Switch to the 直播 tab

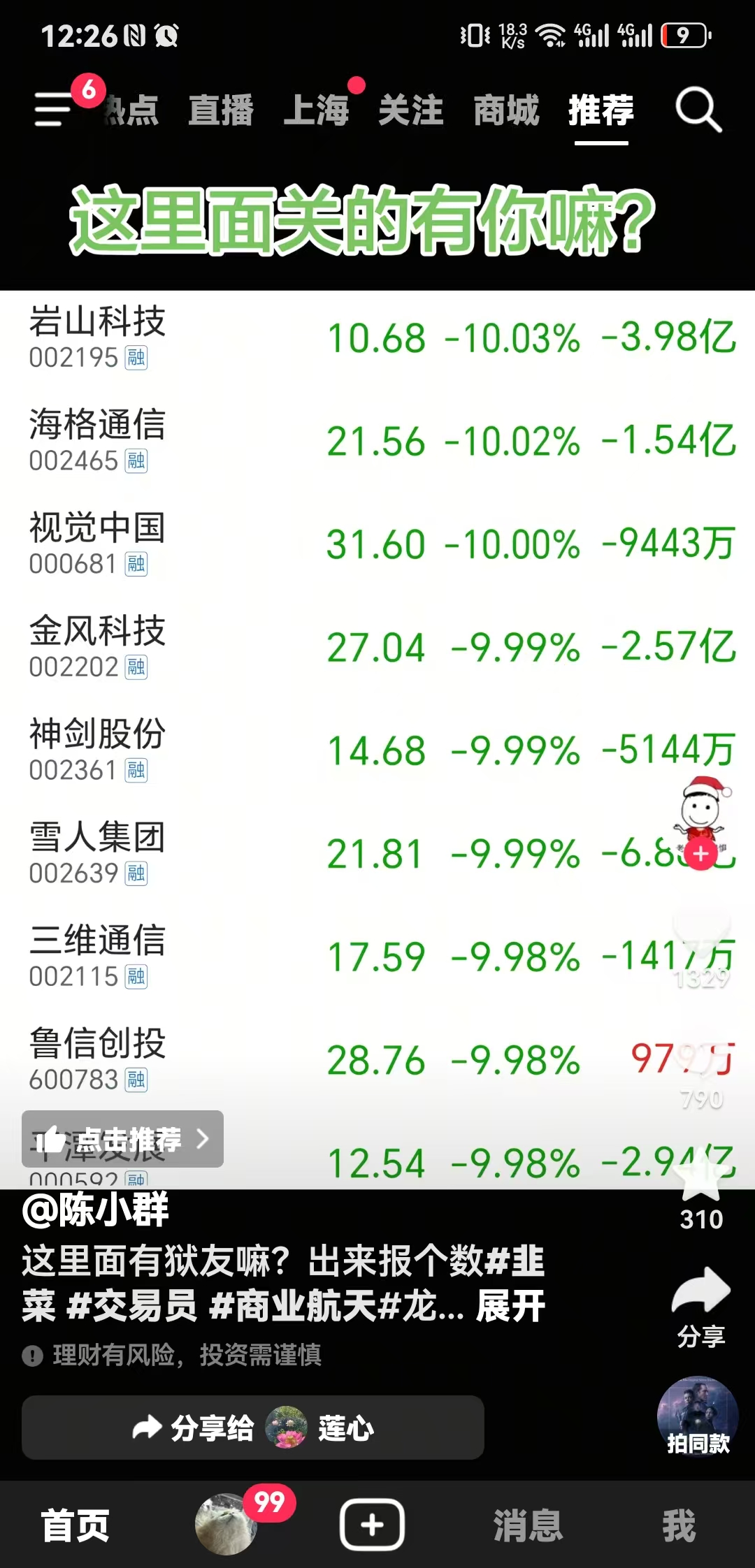pyautogui.click(x=221, y=110)
